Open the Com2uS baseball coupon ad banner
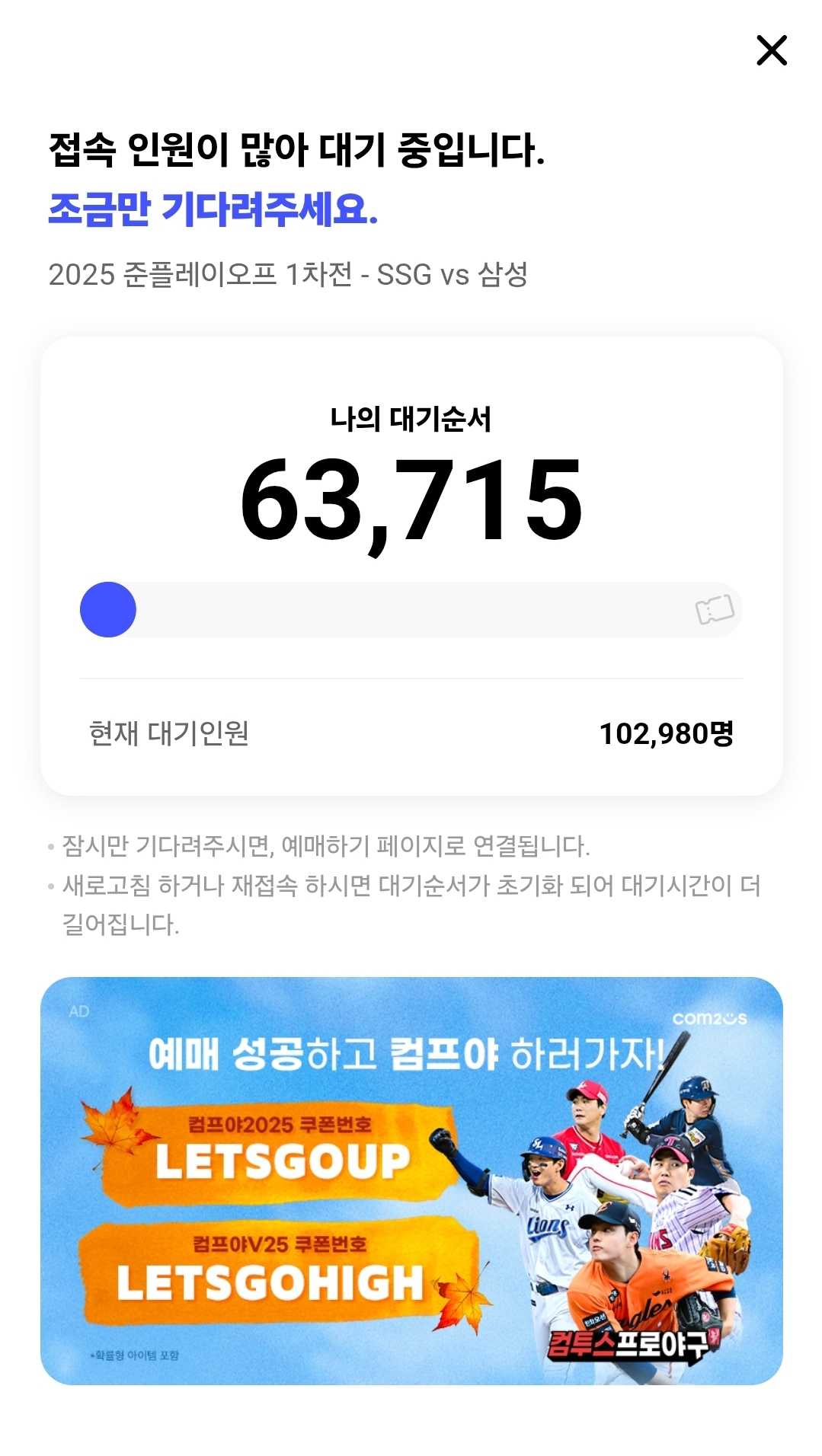Viewport: 822px width, 1456px height. [x=411, y=1180]
